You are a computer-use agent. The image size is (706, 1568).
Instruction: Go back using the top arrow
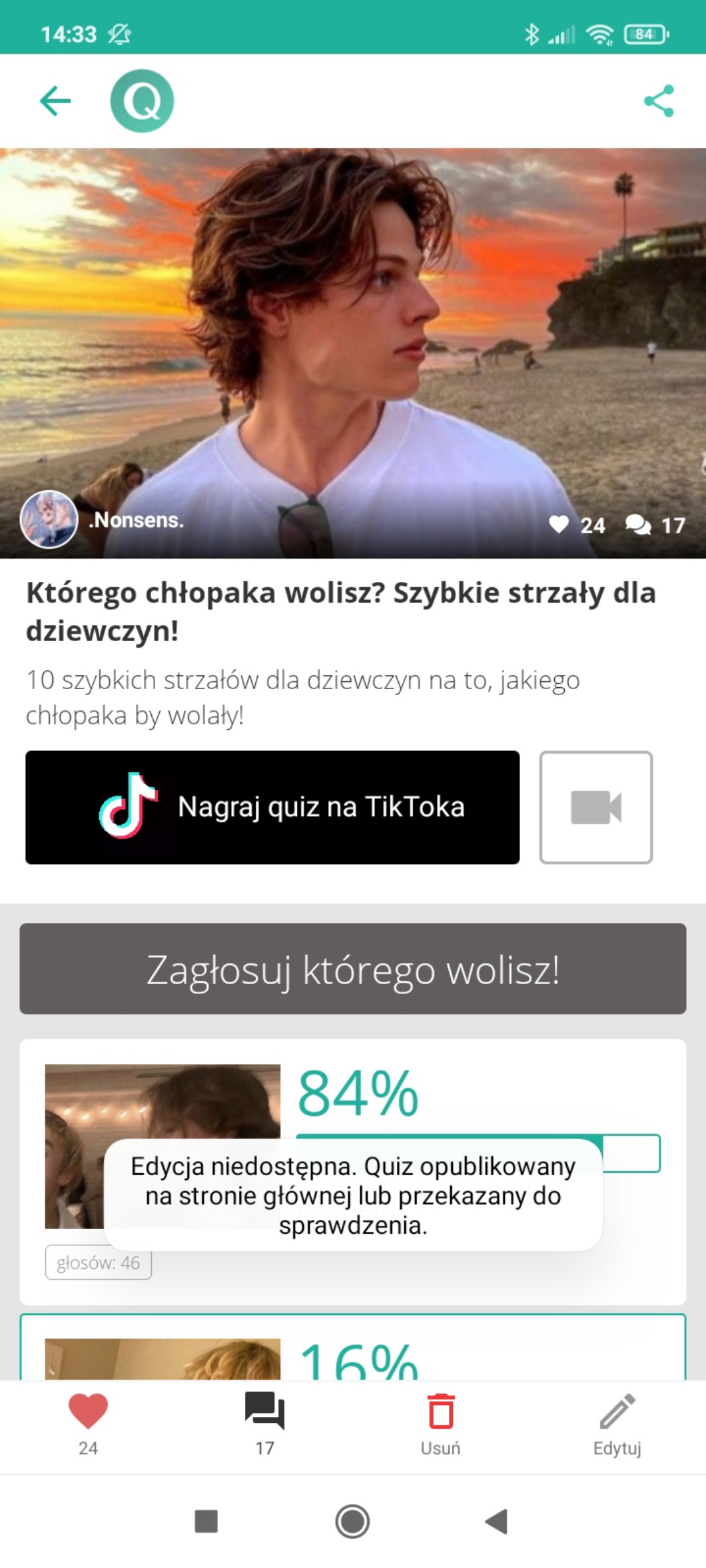pos(55,101)
